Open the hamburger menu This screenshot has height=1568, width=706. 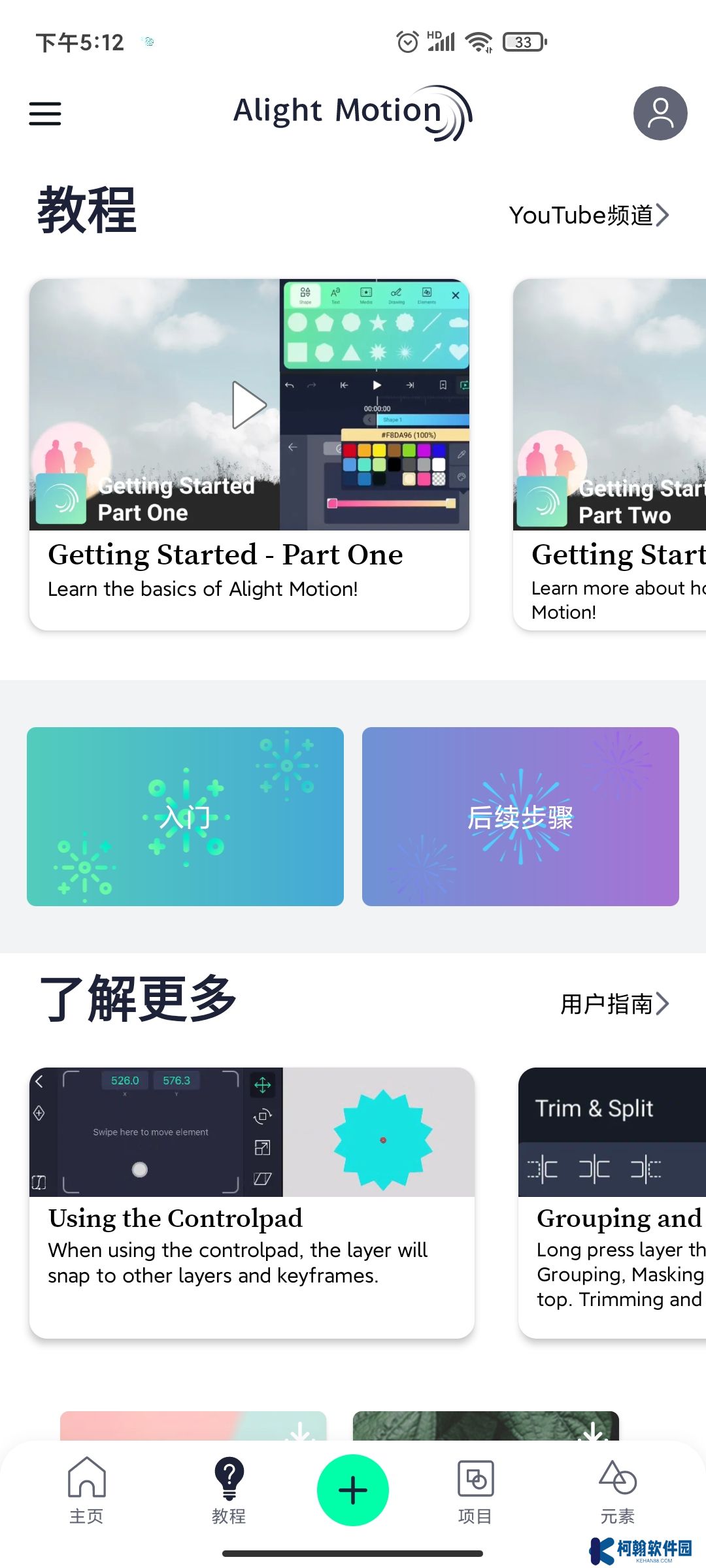click(45, 114)
